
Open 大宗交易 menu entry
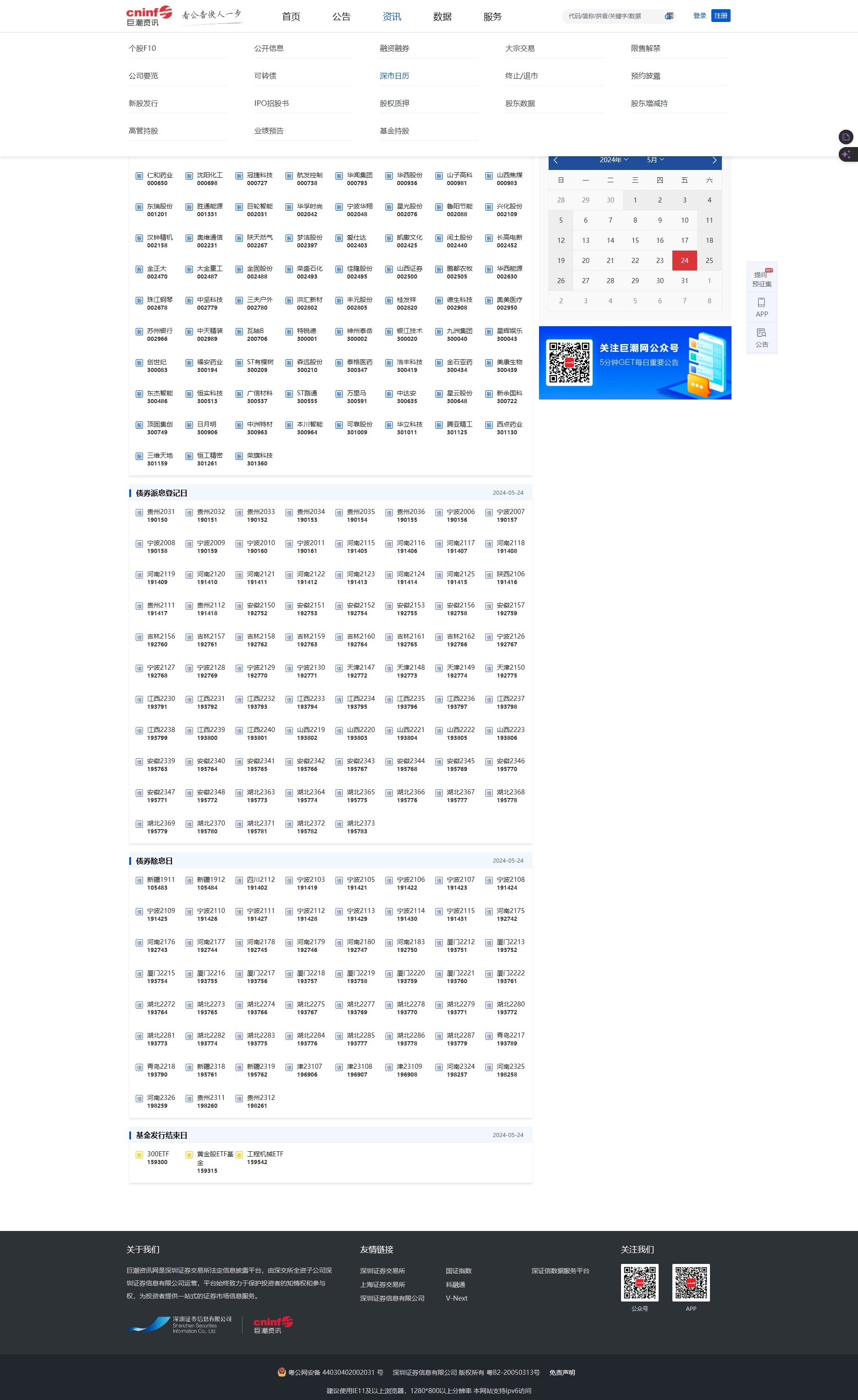click(520, 48)
